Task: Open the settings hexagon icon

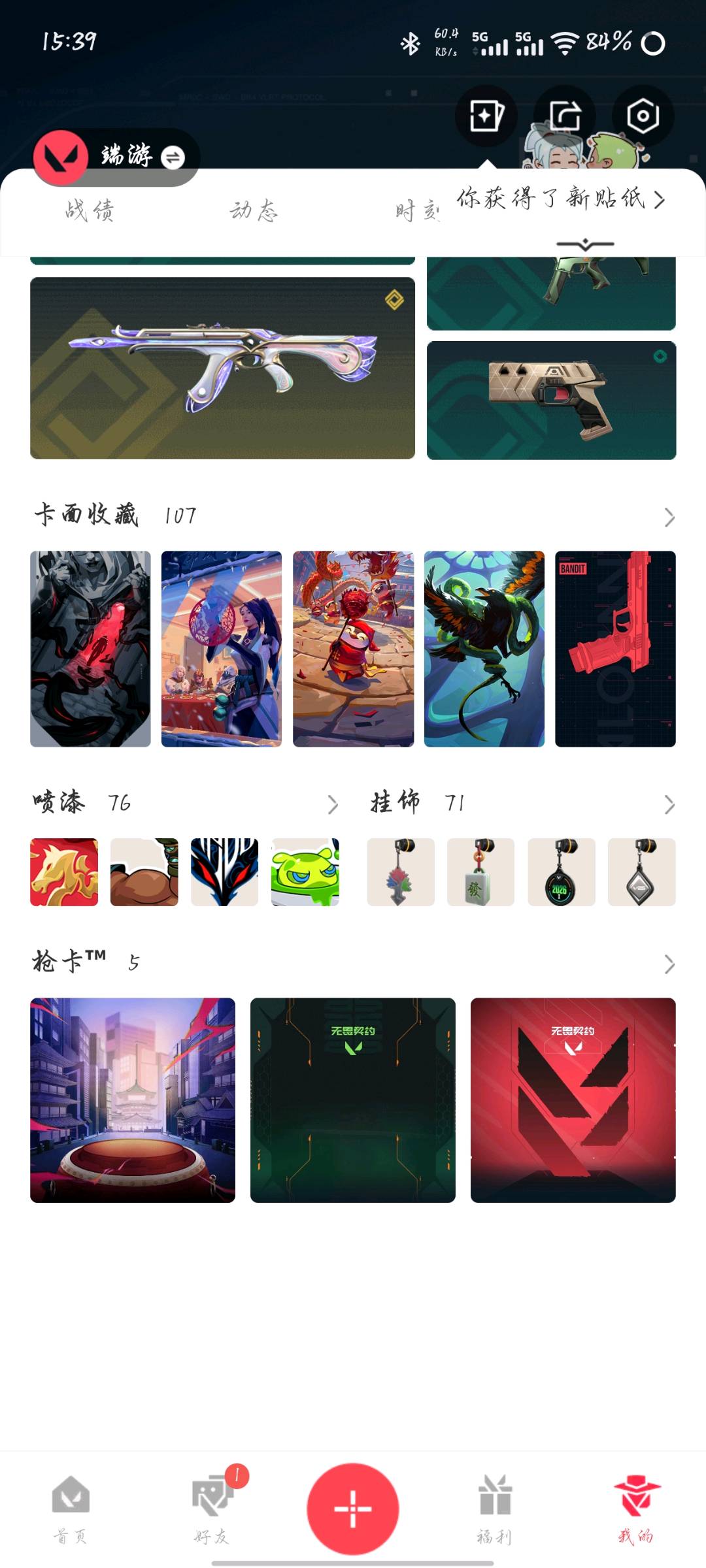Action: point(642,116)
